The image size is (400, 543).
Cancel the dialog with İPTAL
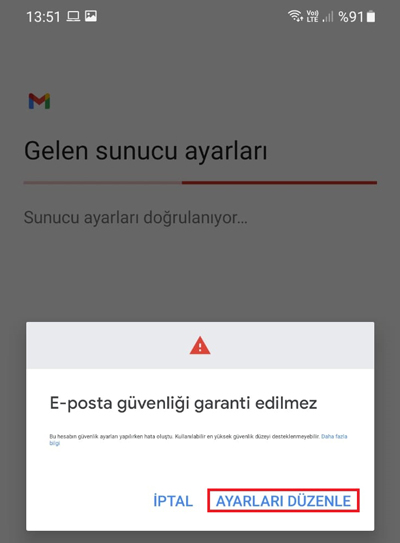(173, 501)
